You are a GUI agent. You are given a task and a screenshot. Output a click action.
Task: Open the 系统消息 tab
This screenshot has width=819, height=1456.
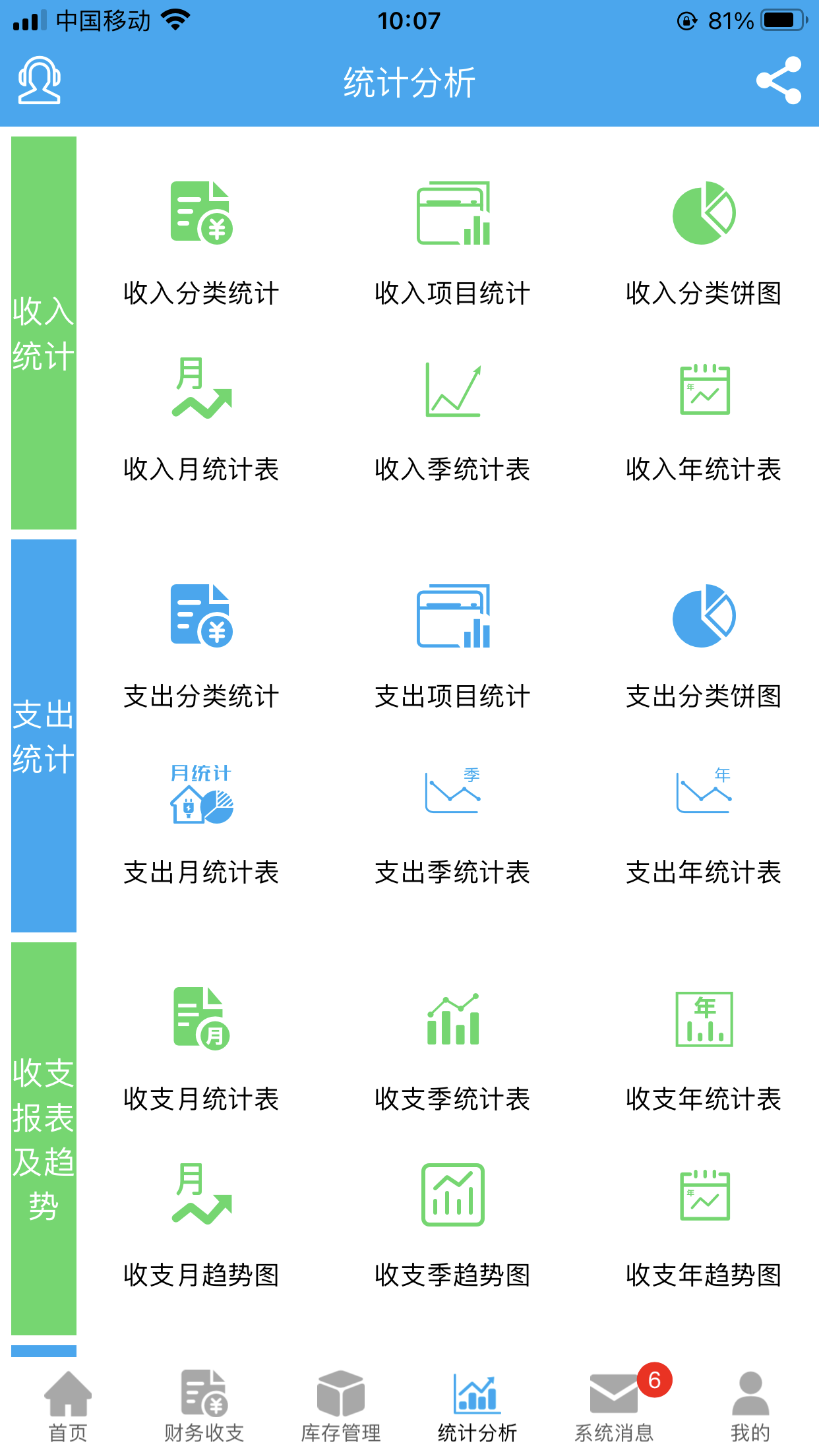tap(614, 1406)
